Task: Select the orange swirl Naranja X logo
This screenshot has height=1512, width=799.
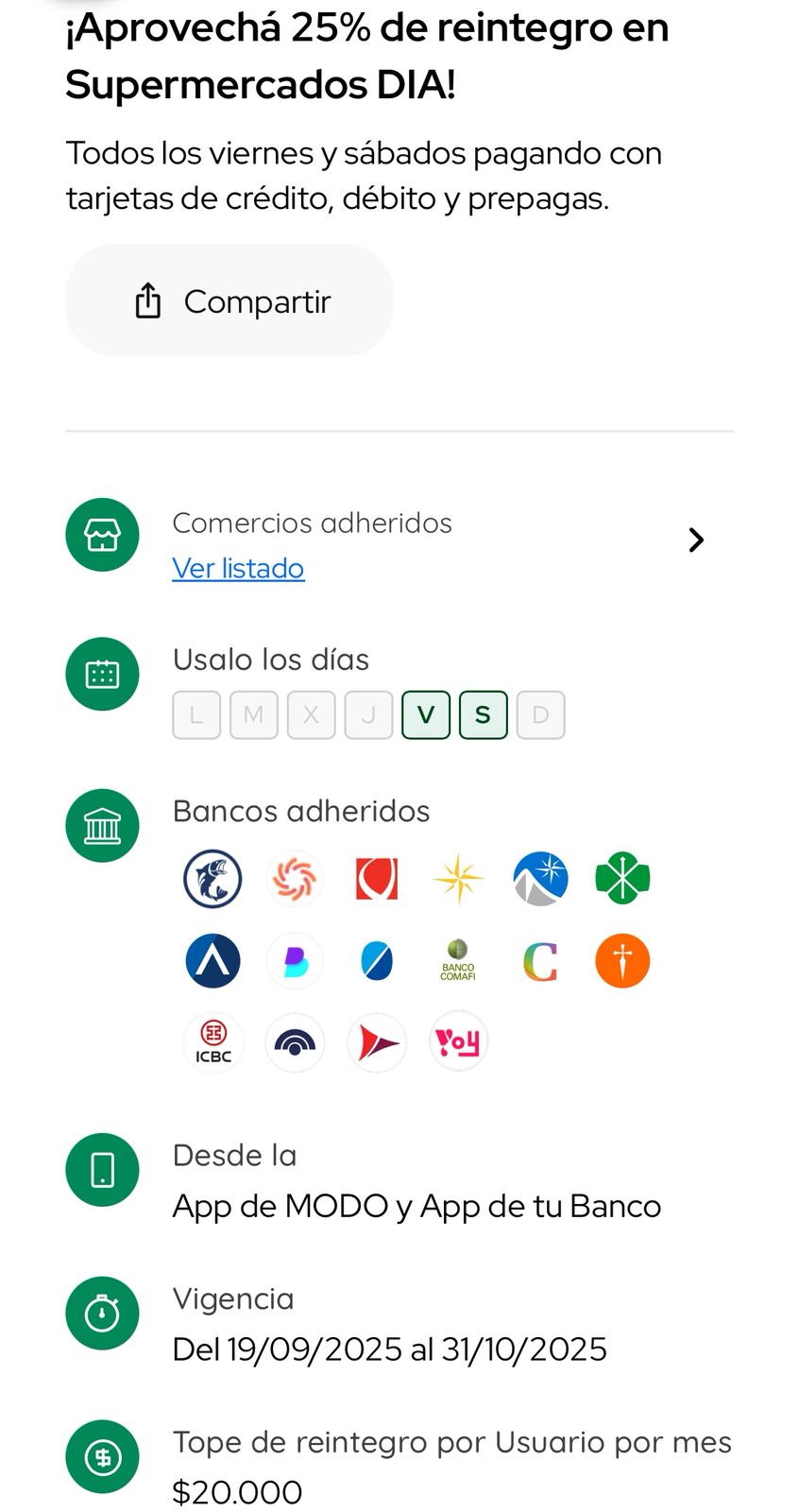Action: [x=294, y=879]
